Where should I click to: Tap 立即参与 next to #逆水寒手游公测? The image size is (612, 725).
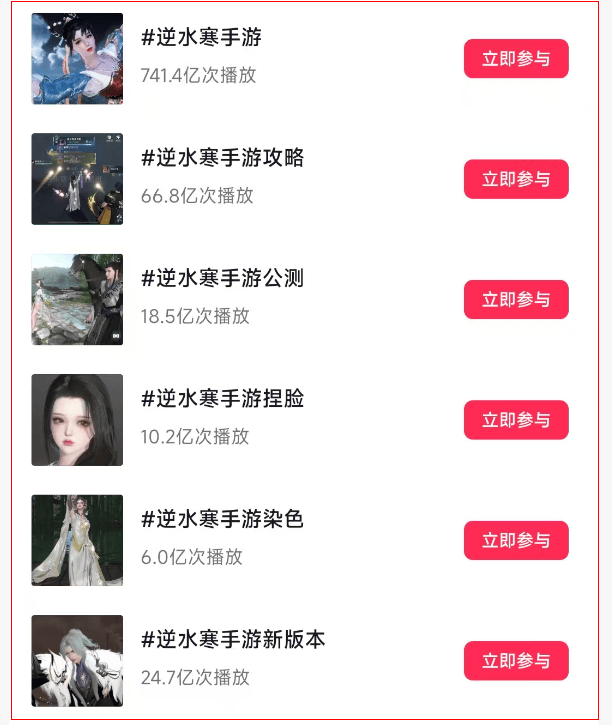click(x=516, y=300)
